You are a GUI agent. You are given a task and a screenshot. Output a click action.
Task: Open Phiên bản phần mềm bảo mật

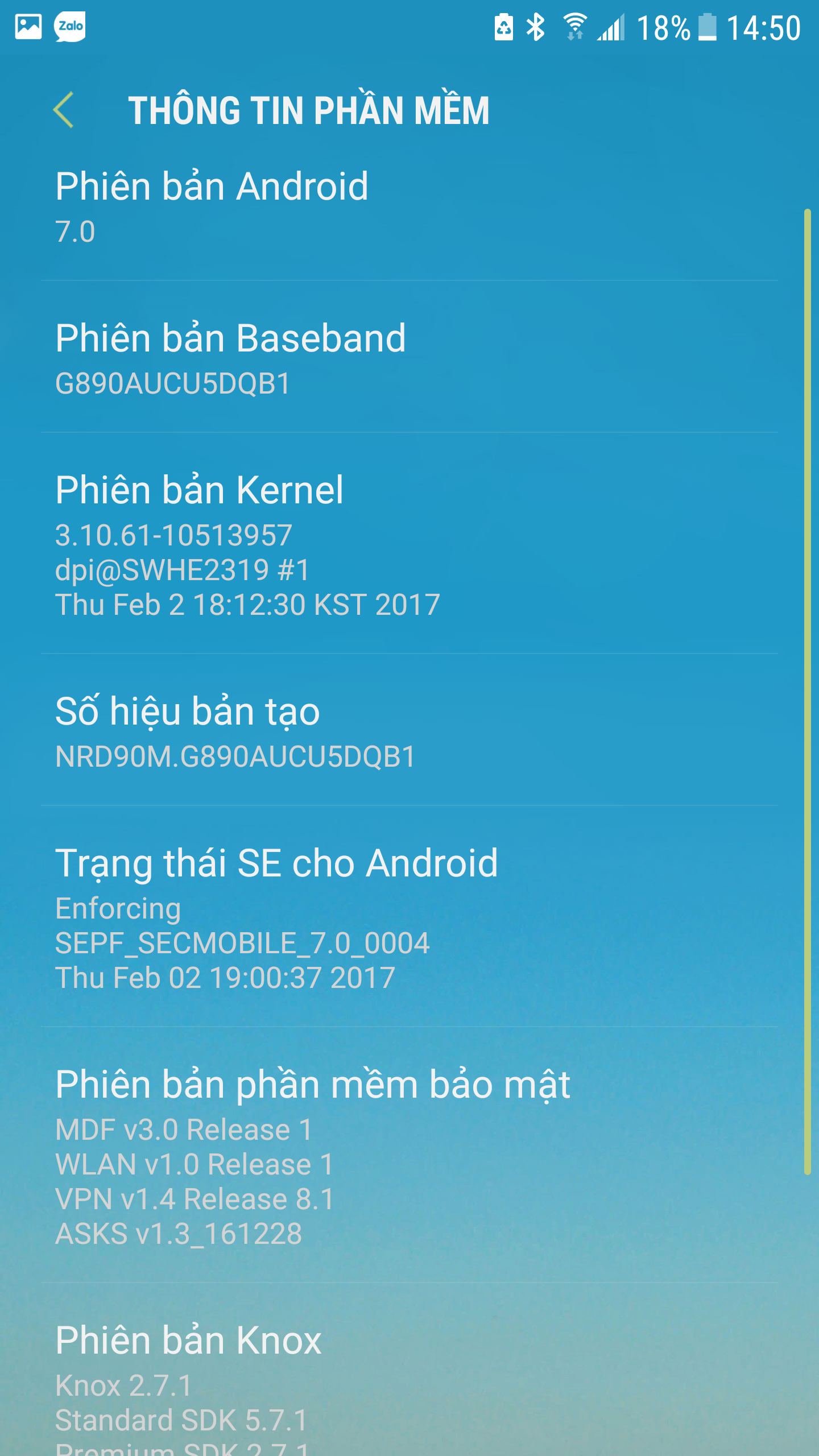[x=409, y=1156]
